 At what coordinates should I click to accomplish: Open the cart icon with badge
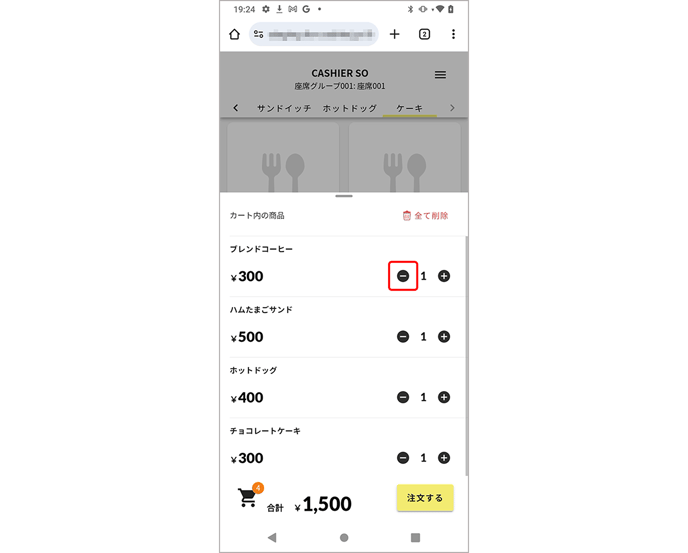pos(248,497)
